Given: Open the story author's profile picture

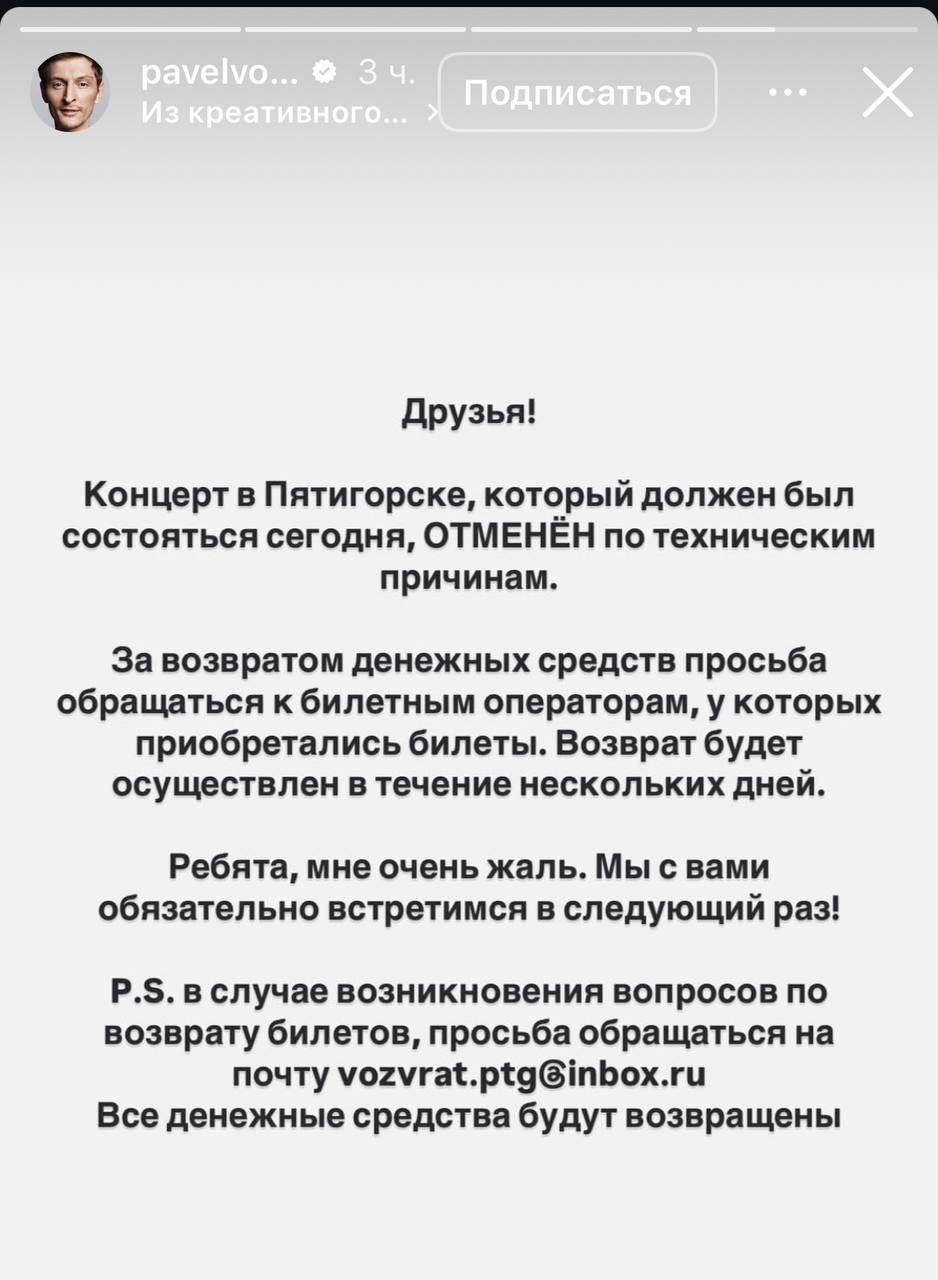Looking at the screenshot, I should point(70,93).
